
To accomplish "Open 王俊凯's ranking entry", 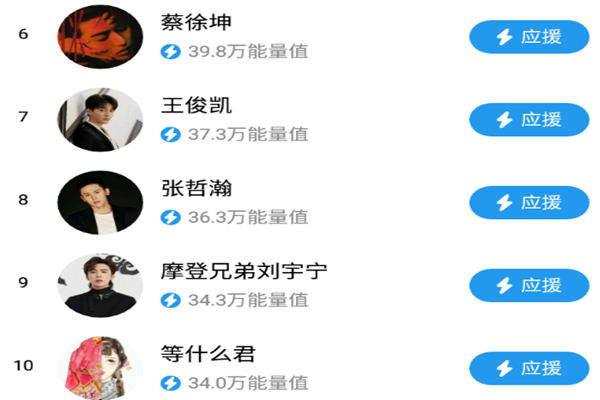I will 196,105.
